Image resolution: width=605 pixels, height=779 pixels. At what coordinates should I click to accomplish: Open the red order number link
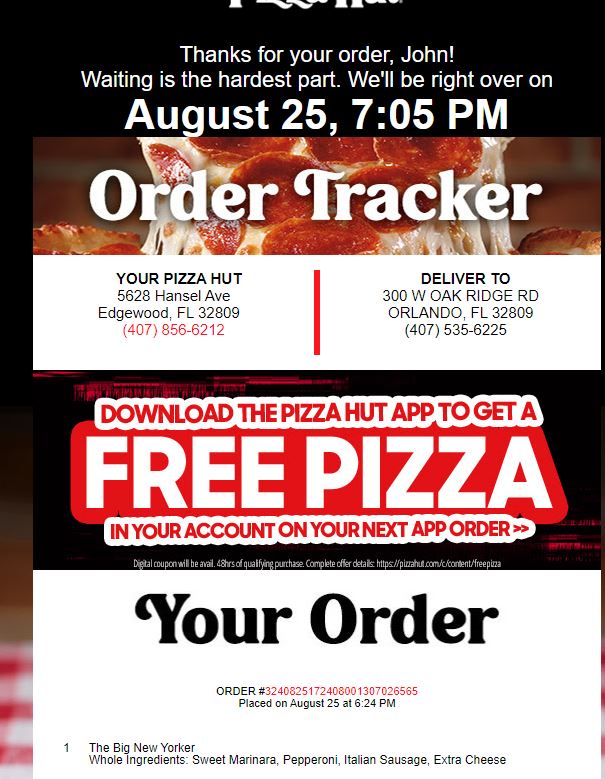342,691
